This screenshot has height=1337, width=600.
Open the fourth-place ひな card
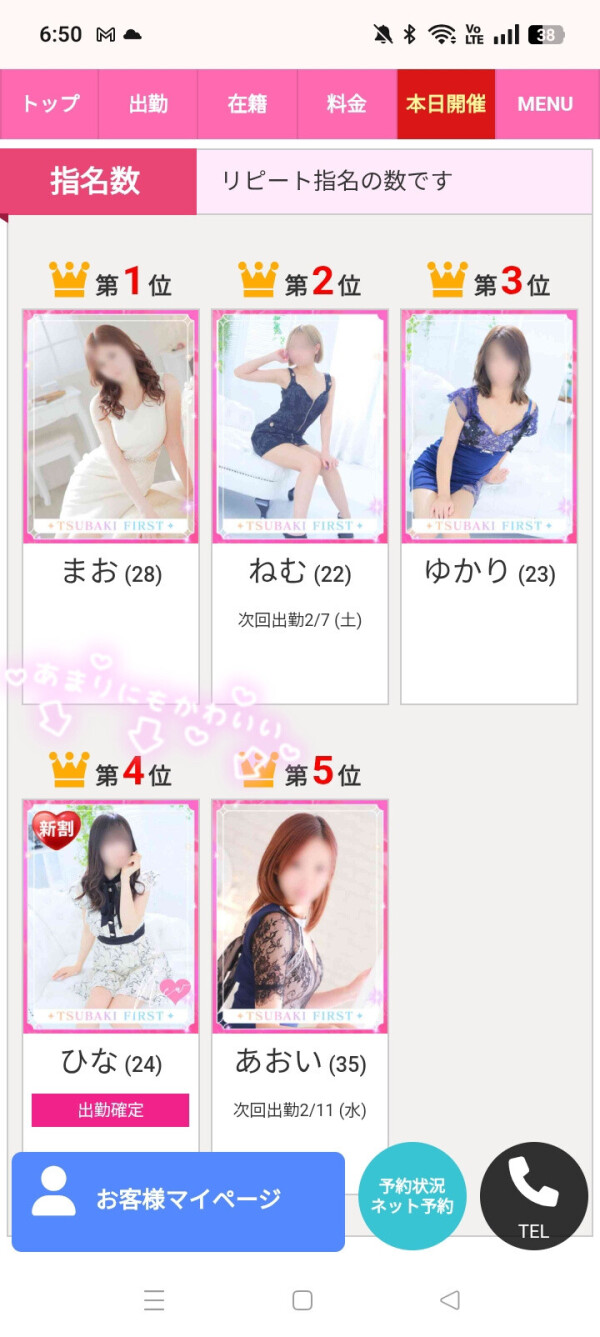click(x=111, y=917)
